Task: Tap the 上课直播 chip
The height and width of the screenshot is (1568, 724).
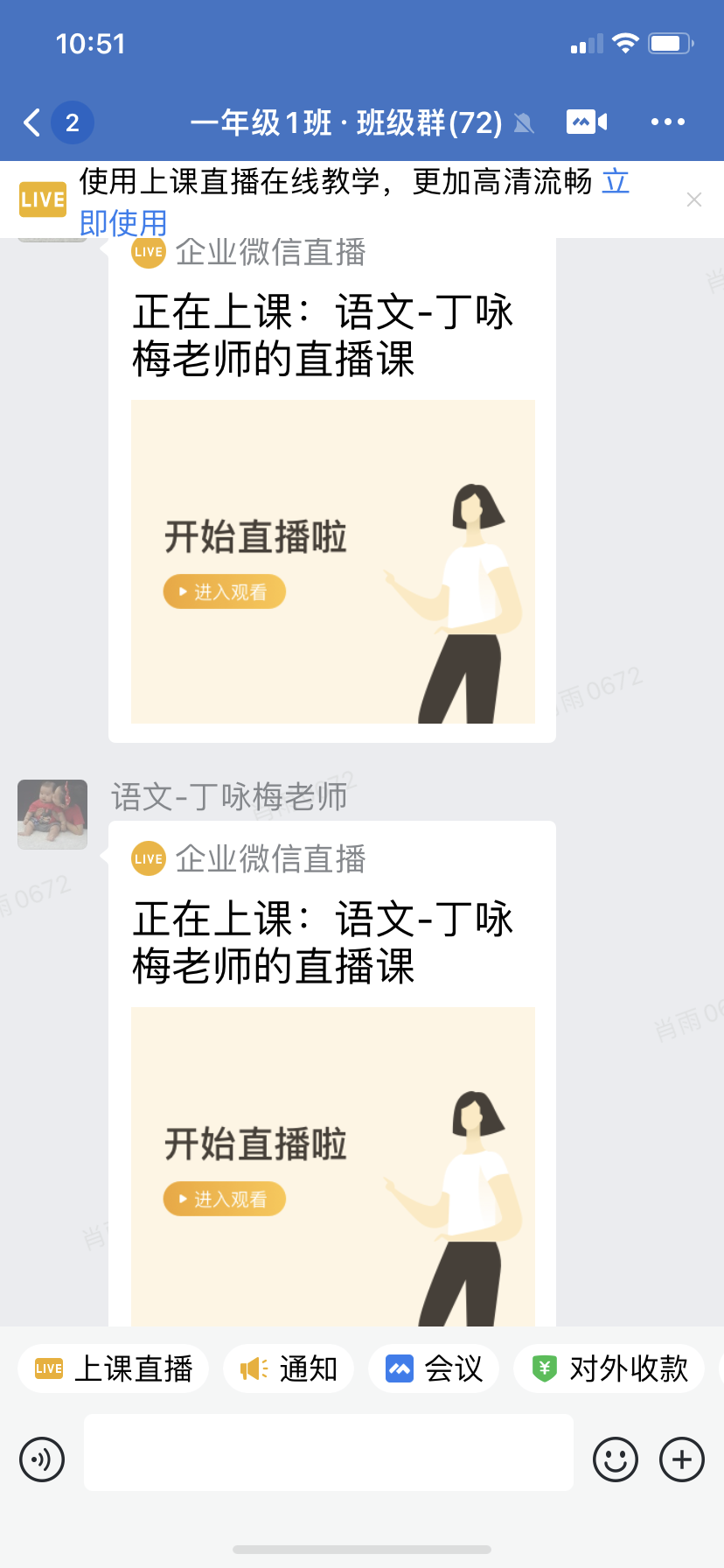Action: (x=114, y=1368)
